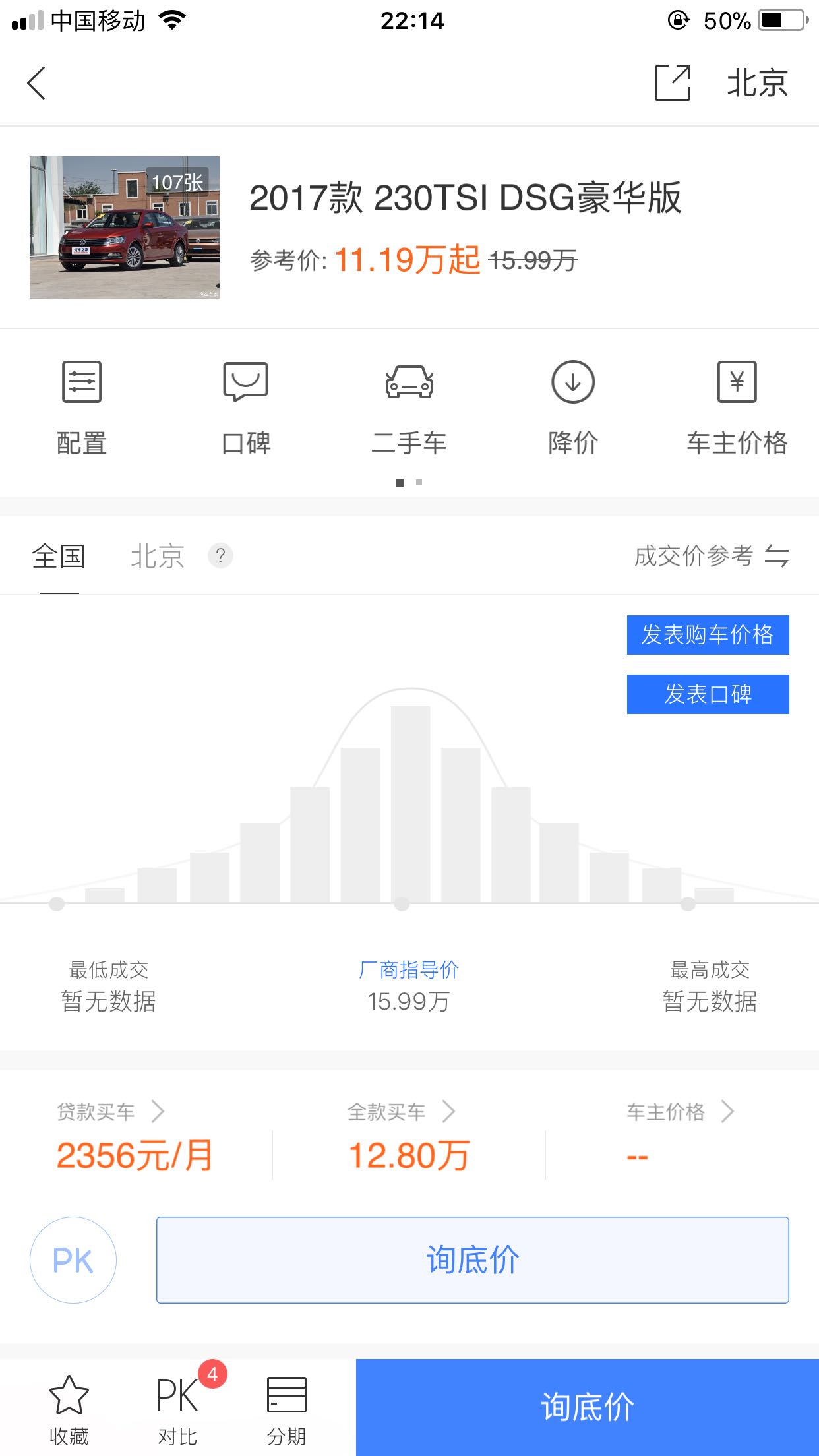
Task: Switch to the 北京 price tab
Action: pyautogui.click(x=157, y=557)
